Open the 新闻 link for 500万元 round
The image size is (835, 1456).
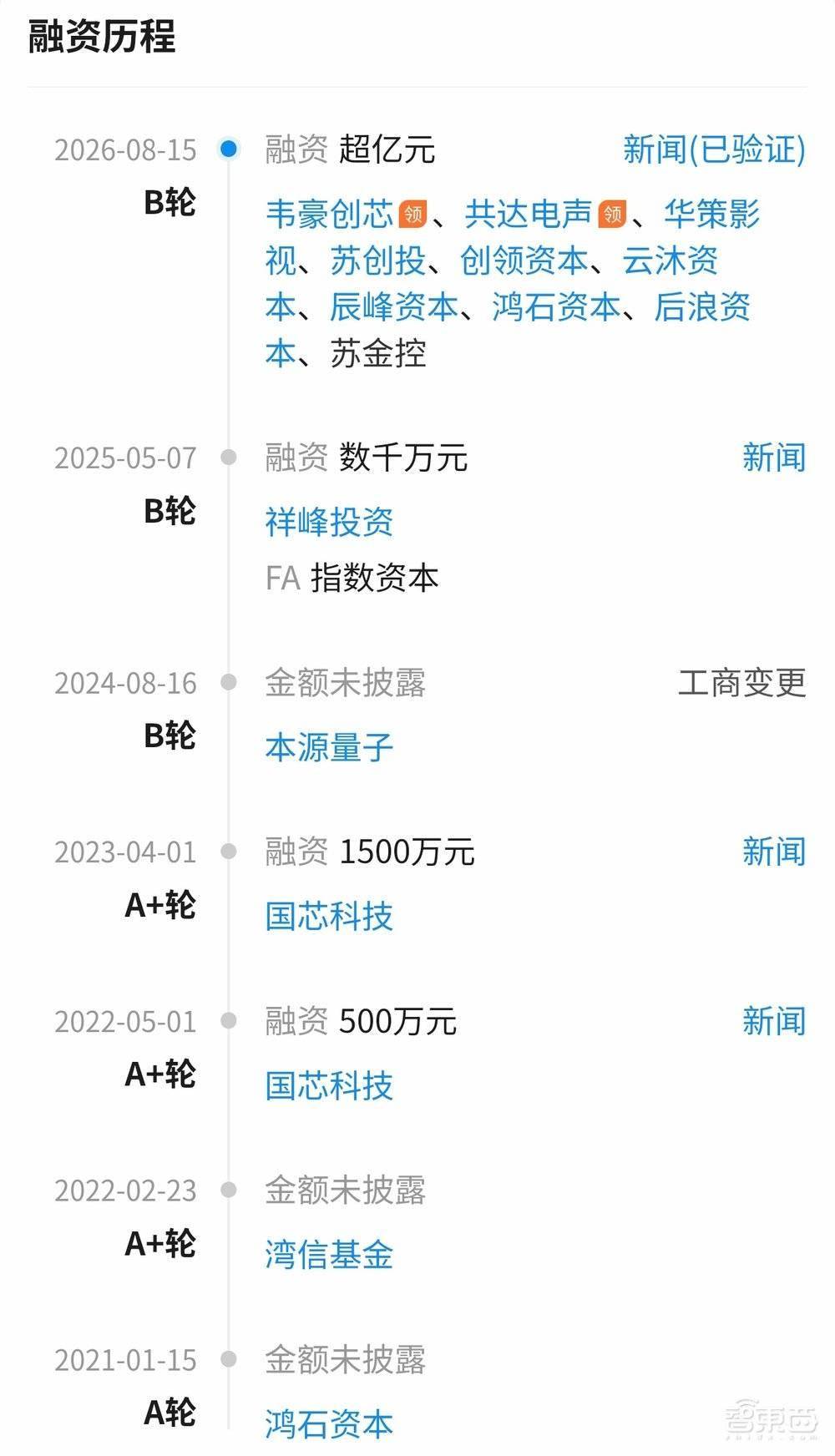[774, 1022]
